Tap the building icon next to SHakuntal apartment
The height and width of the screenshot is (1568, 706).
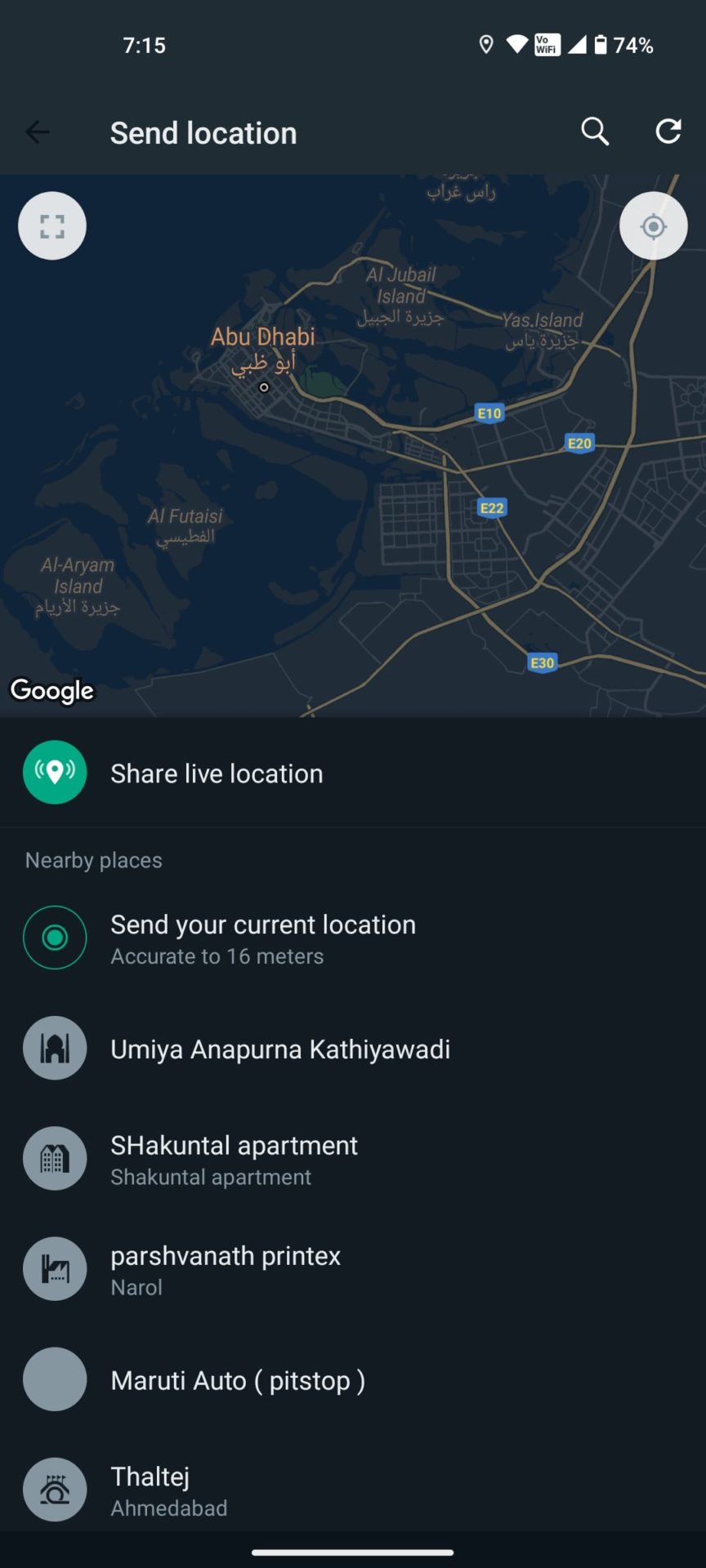coord(54,1158)
